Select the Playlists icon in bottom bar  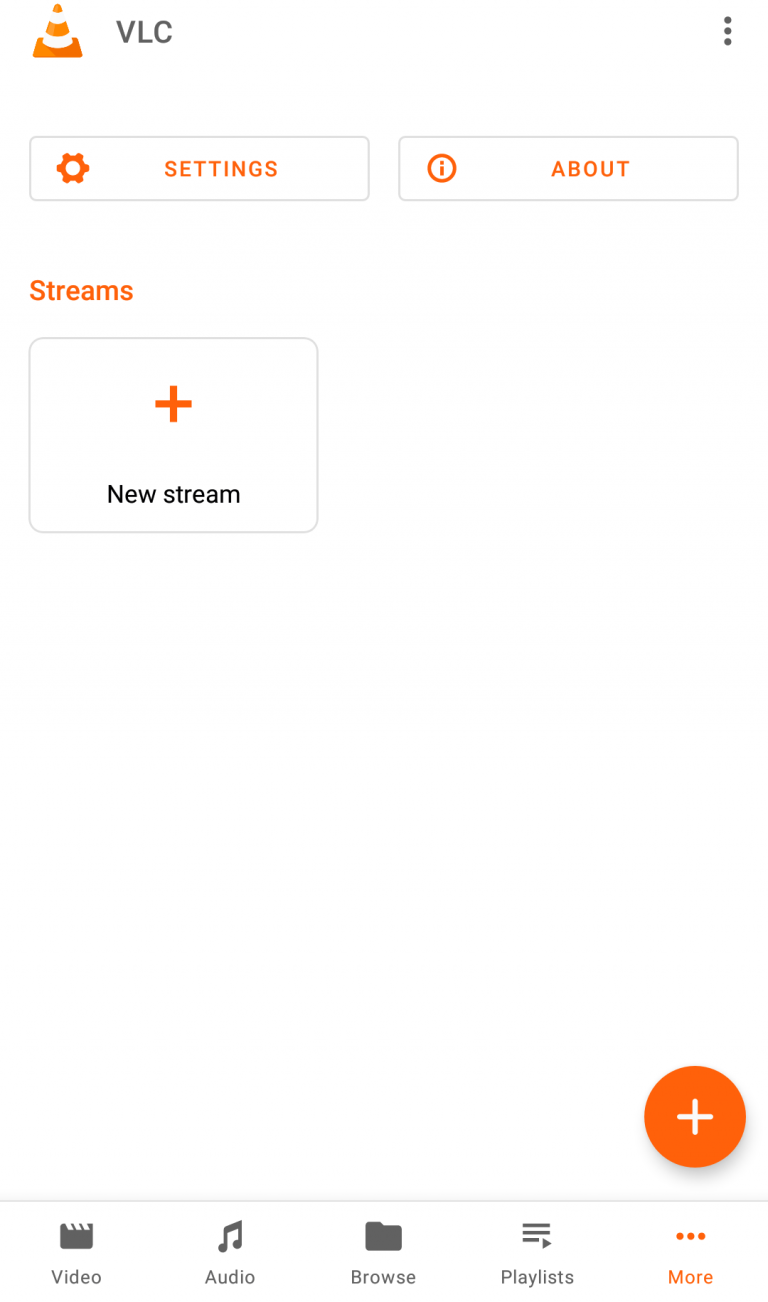[537, 1236]
